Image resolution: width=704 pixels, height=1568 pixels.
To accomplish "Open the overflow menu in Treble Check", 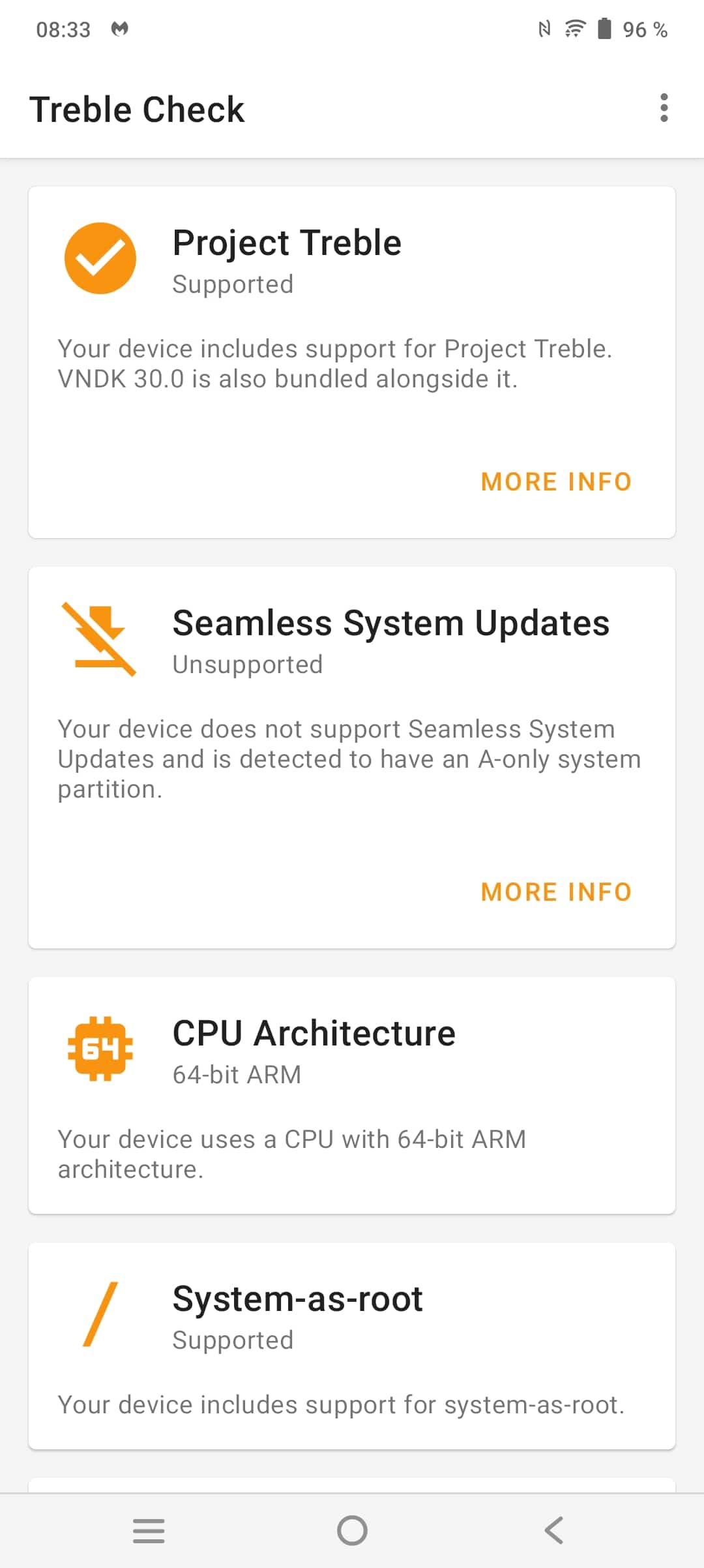I will tap(664, 108).
